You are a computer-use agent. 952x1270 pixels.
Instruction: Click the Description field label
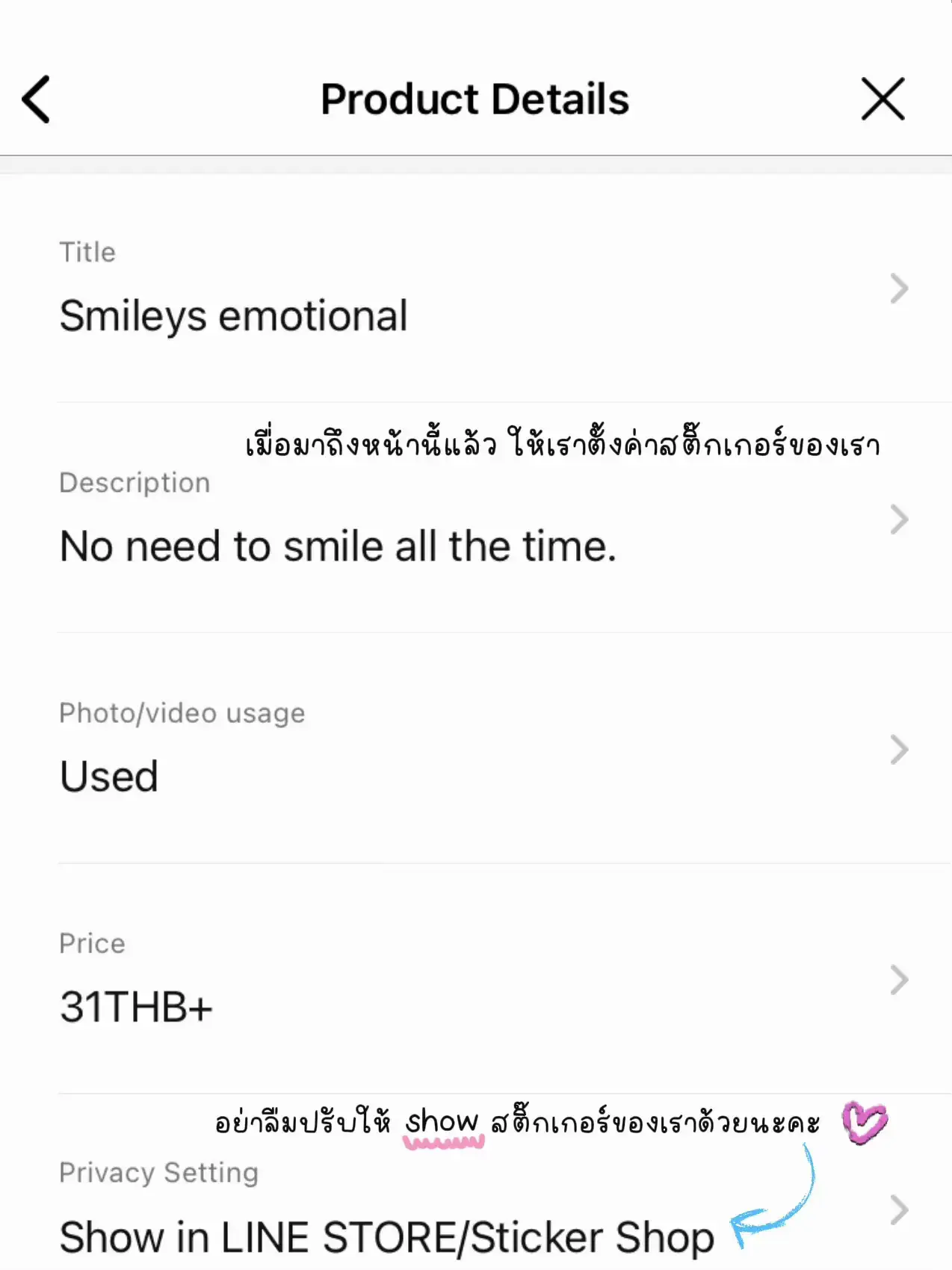(135, 482)
